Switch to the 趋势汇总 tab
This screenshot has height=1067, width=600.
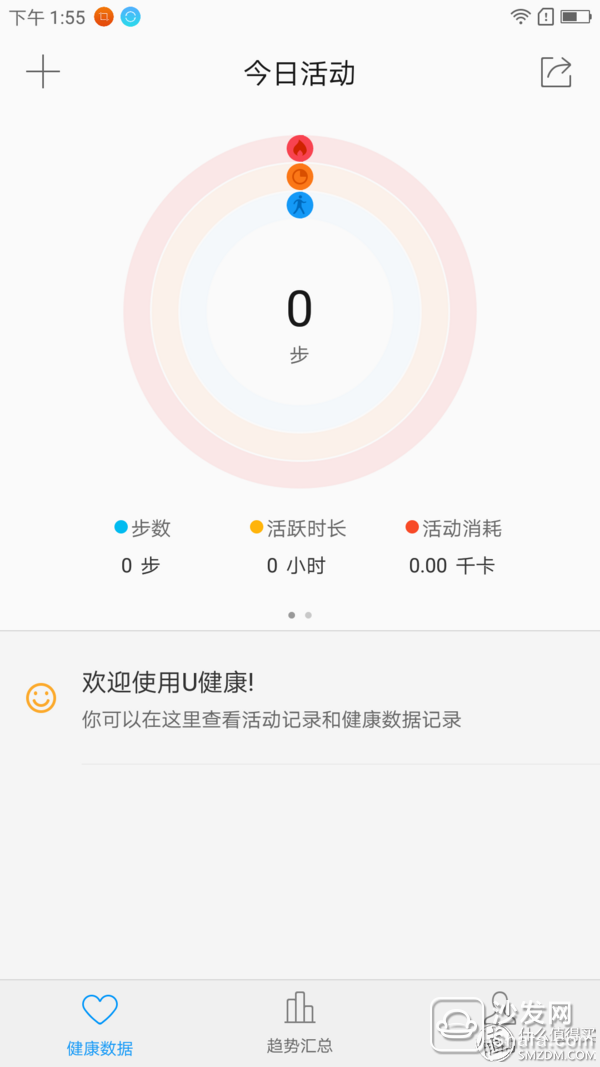(x=299, y=1022)
